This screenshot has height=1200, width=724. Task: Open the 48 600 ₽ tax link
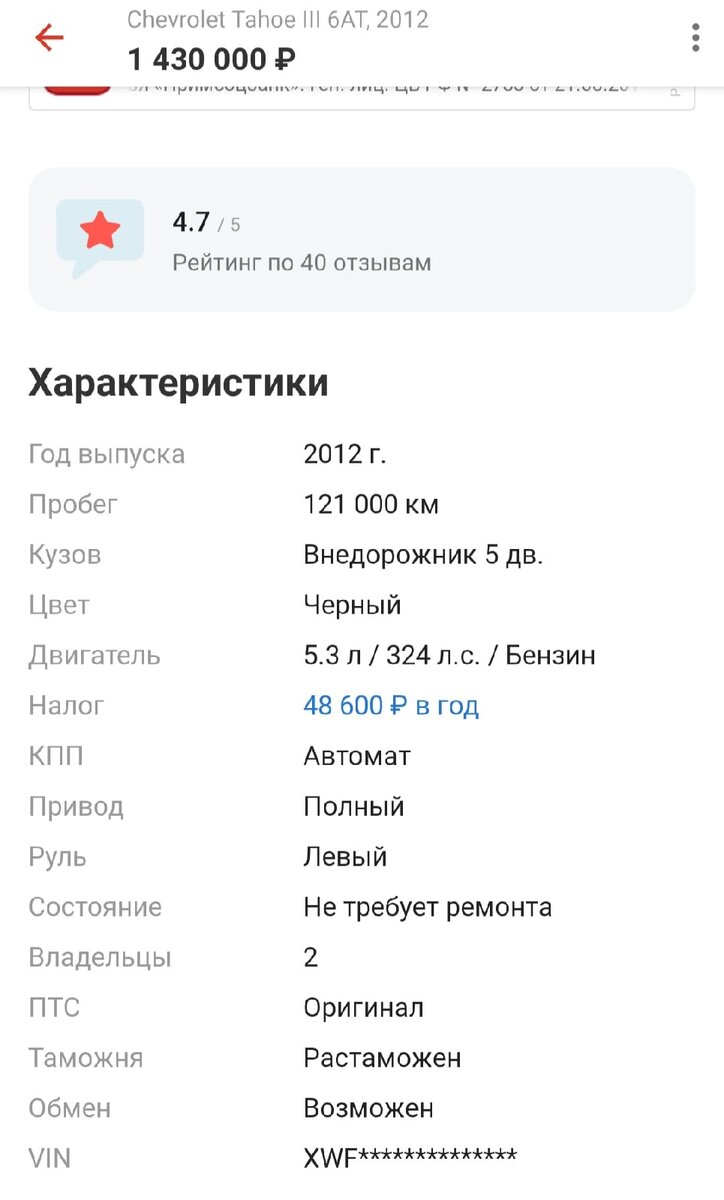[x=391, y=706]
